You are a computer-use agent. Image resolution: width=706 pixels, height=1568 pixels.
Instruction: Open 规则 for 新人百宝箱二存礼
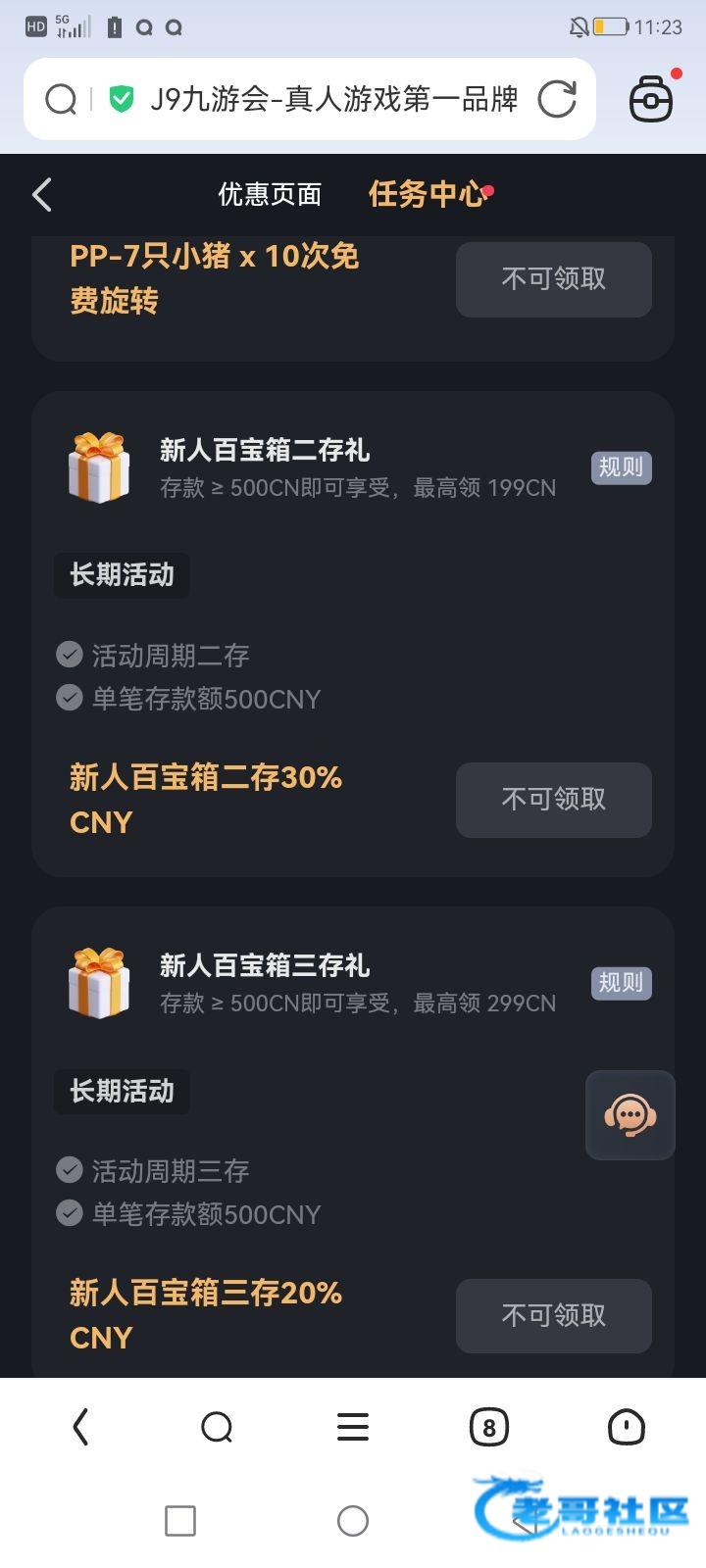621,467
